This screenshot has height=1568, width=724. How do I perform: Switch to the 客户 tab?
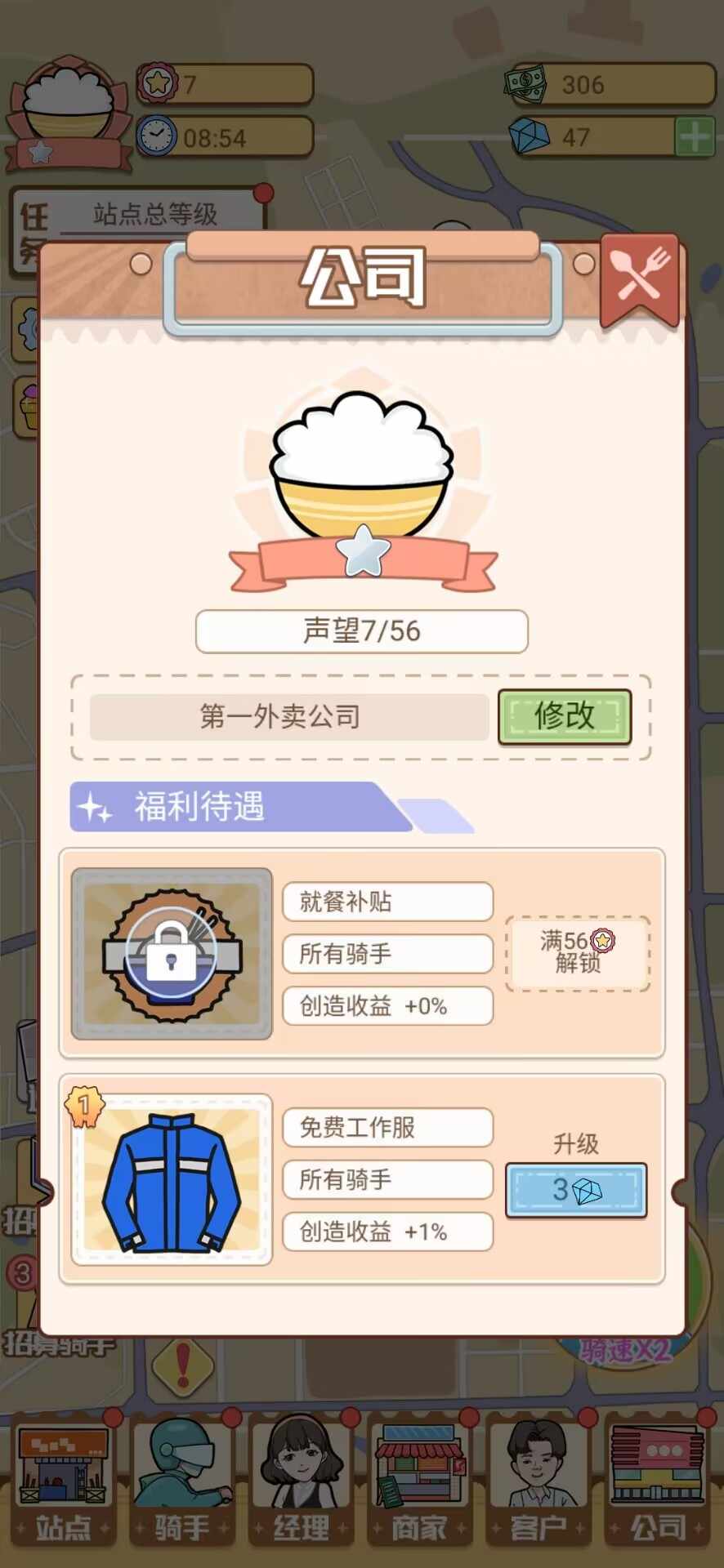click(537, 1482)
